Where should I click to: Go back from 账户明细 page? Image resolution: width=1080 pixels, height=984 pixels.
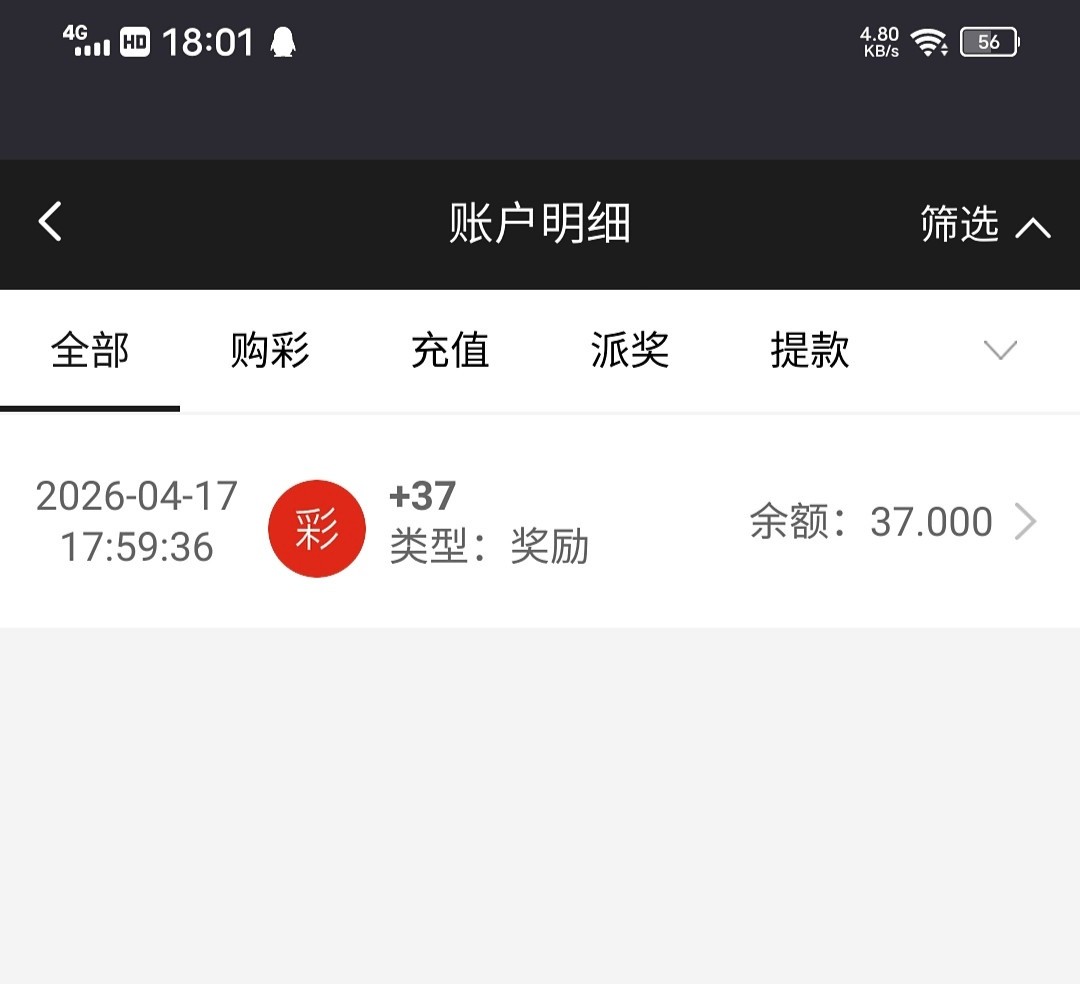[x=50, y=222]
